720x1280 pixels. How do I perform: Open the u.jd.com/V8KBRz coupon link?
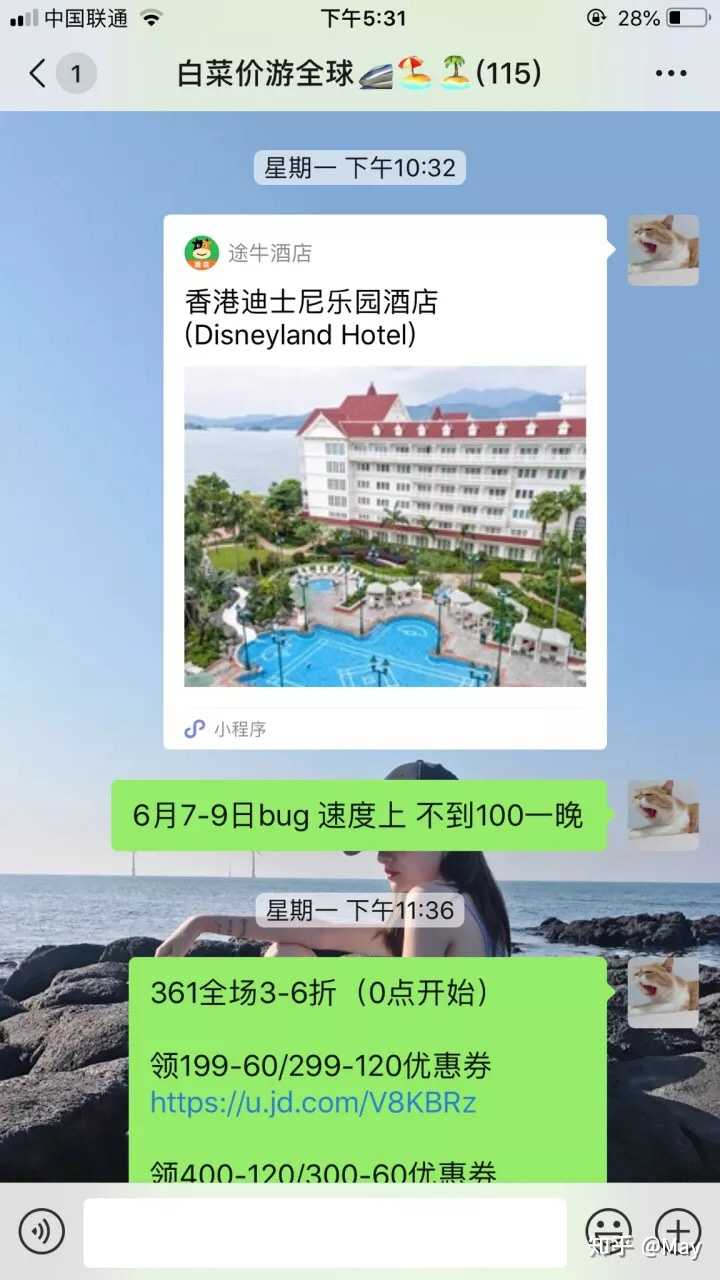coord(313,1102)
